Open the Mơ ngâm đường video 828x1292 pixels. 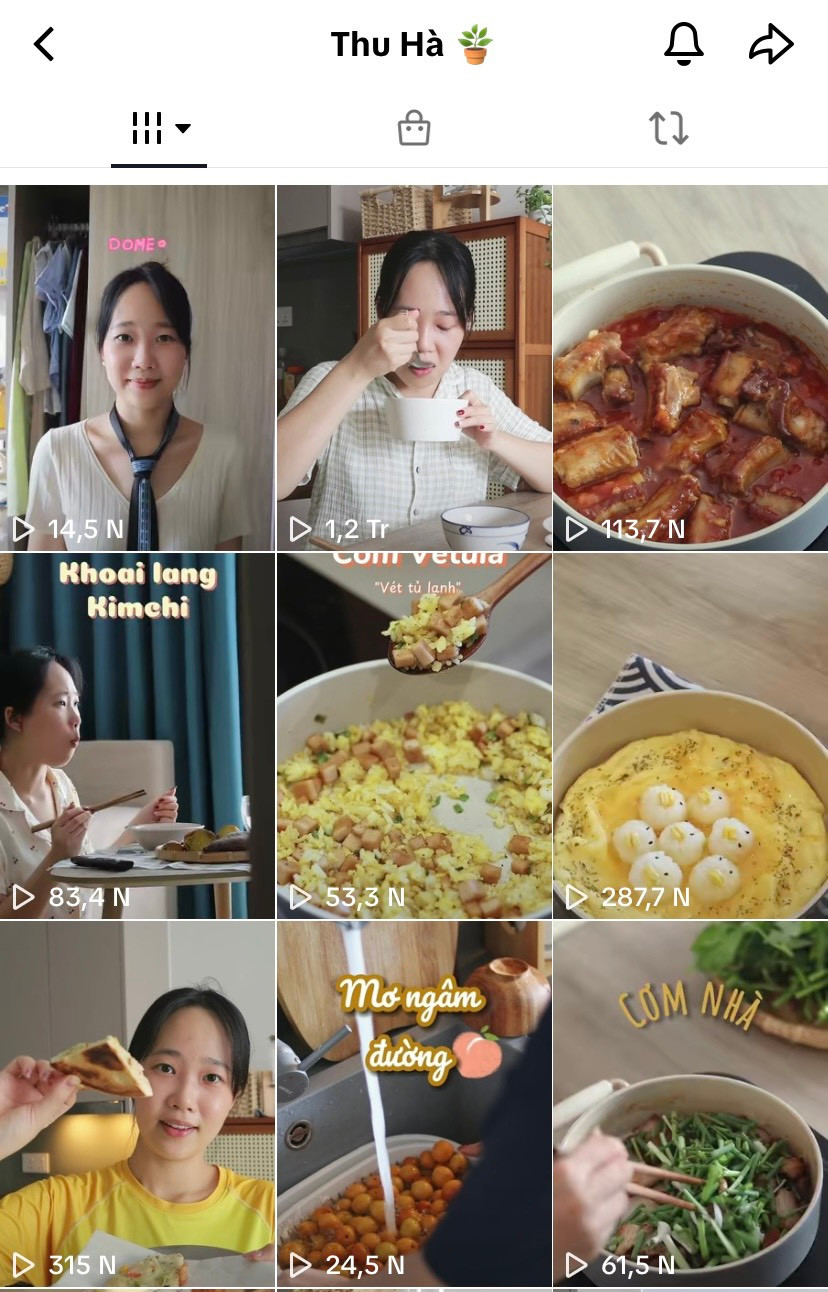pyautogui.click(x=413, y=1103)
